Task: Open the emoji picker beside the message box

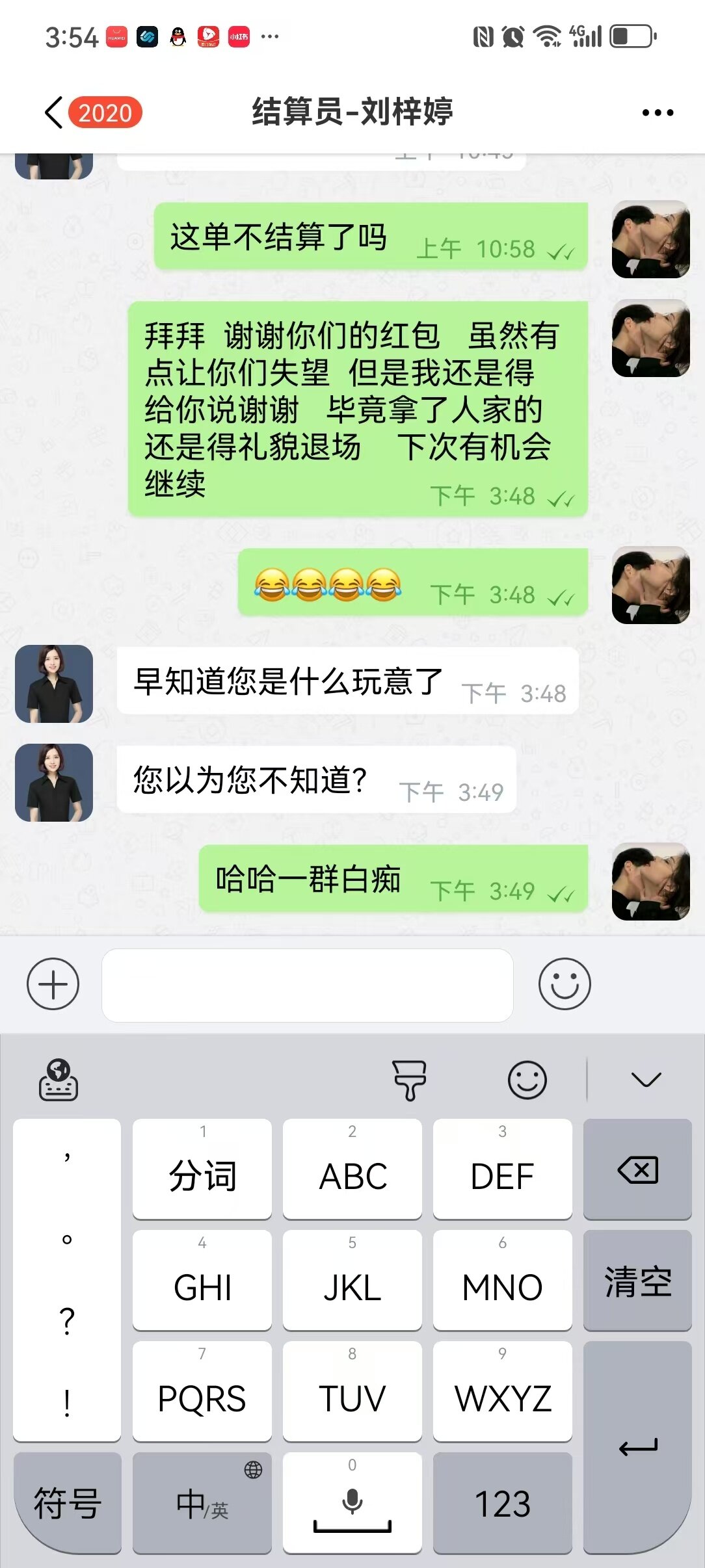Action: coord(564,984)
